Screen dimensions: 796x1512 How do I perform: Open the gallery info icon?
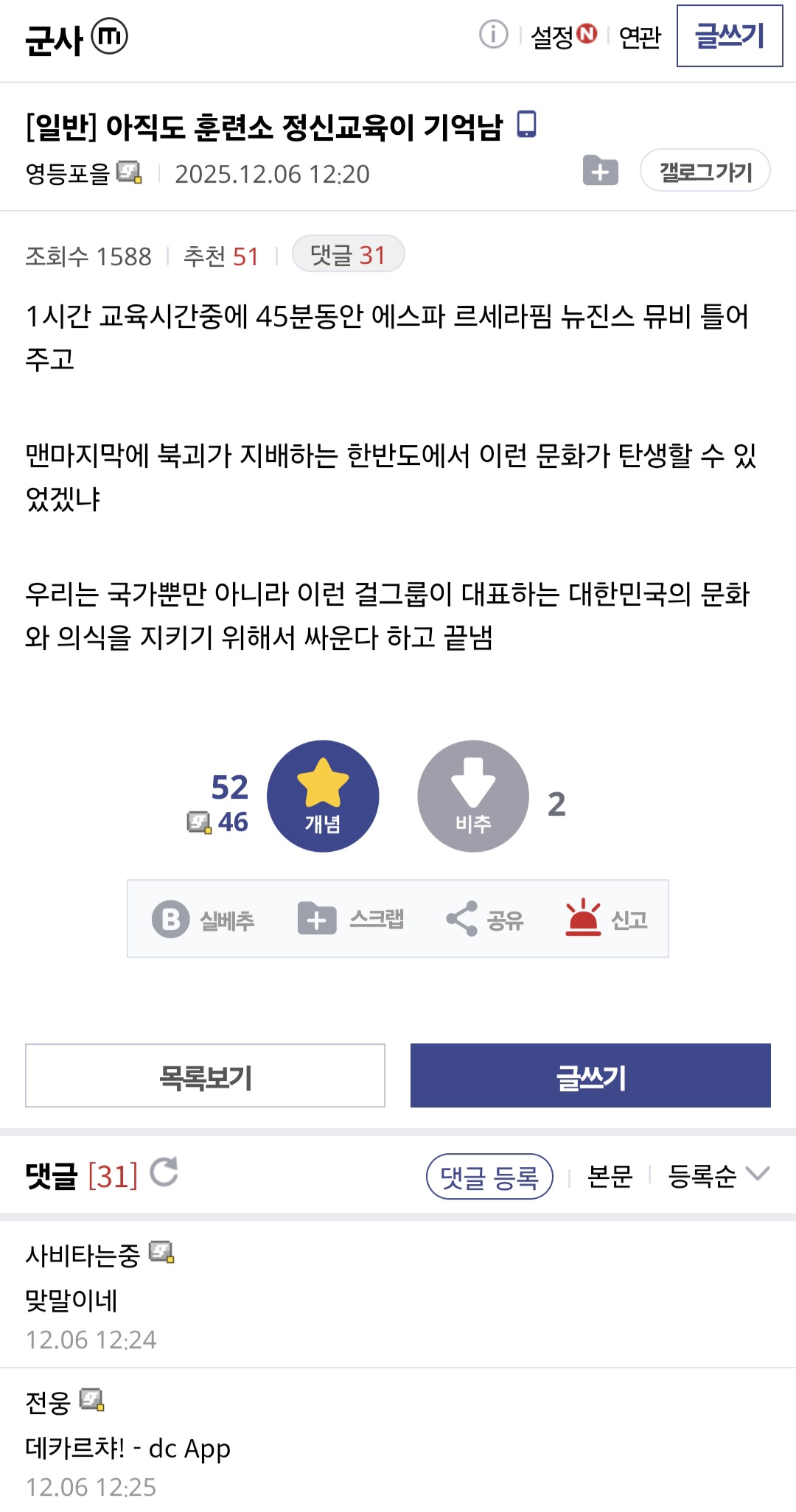click(x=493, y=35)
